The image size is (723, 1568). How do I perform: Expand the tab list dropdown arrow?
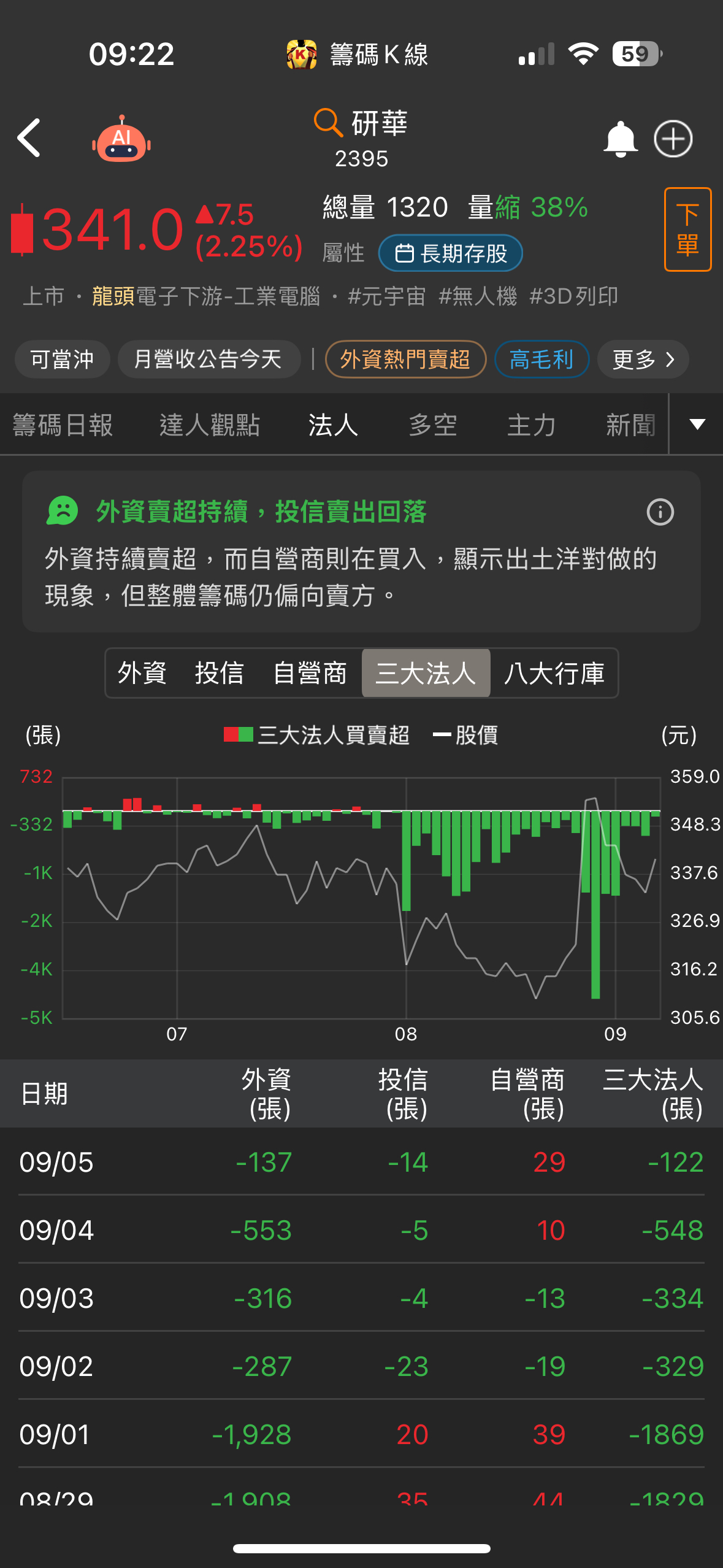point(697,425)
